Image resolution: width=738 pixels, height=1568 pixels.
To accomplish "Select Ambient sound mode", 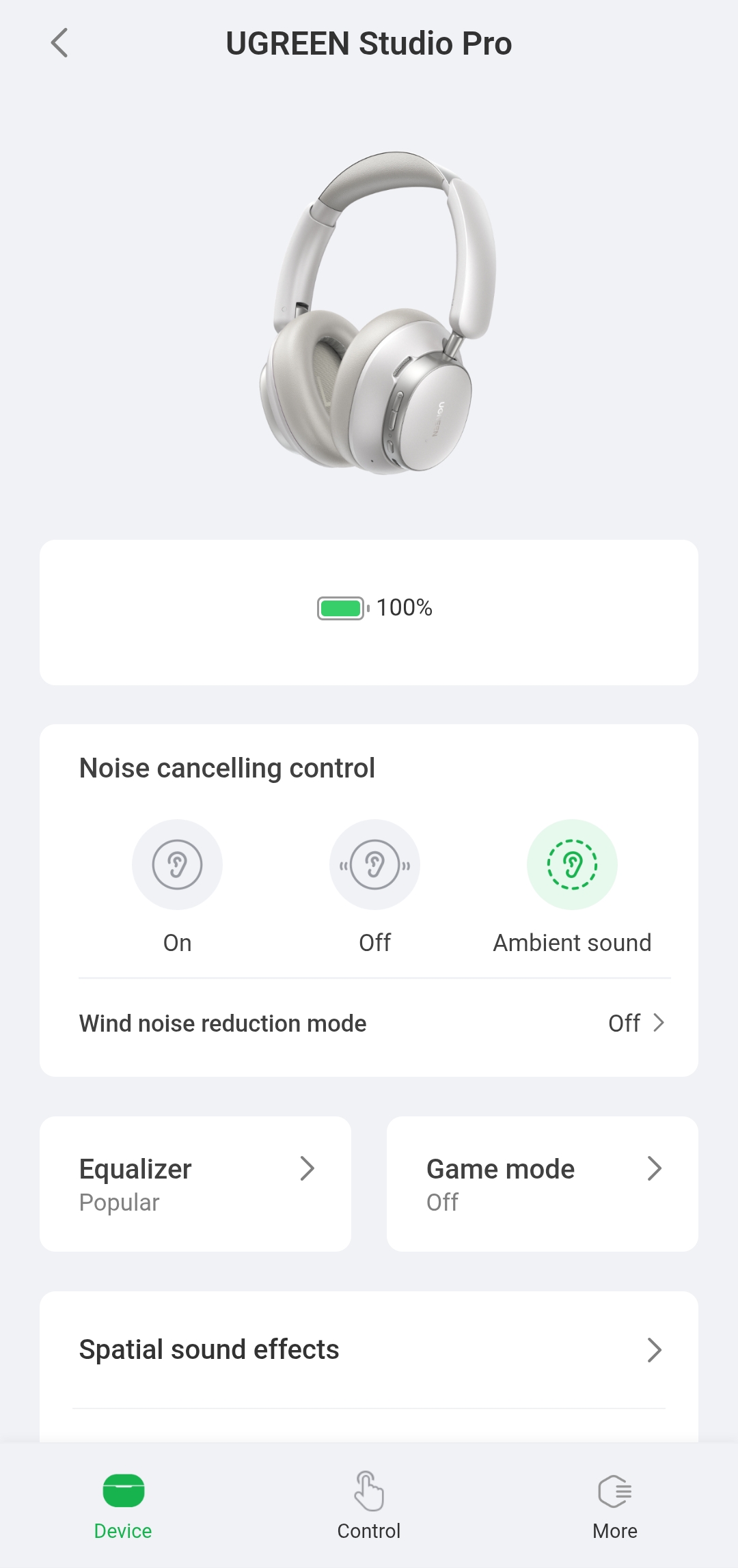I will [572, 865].
